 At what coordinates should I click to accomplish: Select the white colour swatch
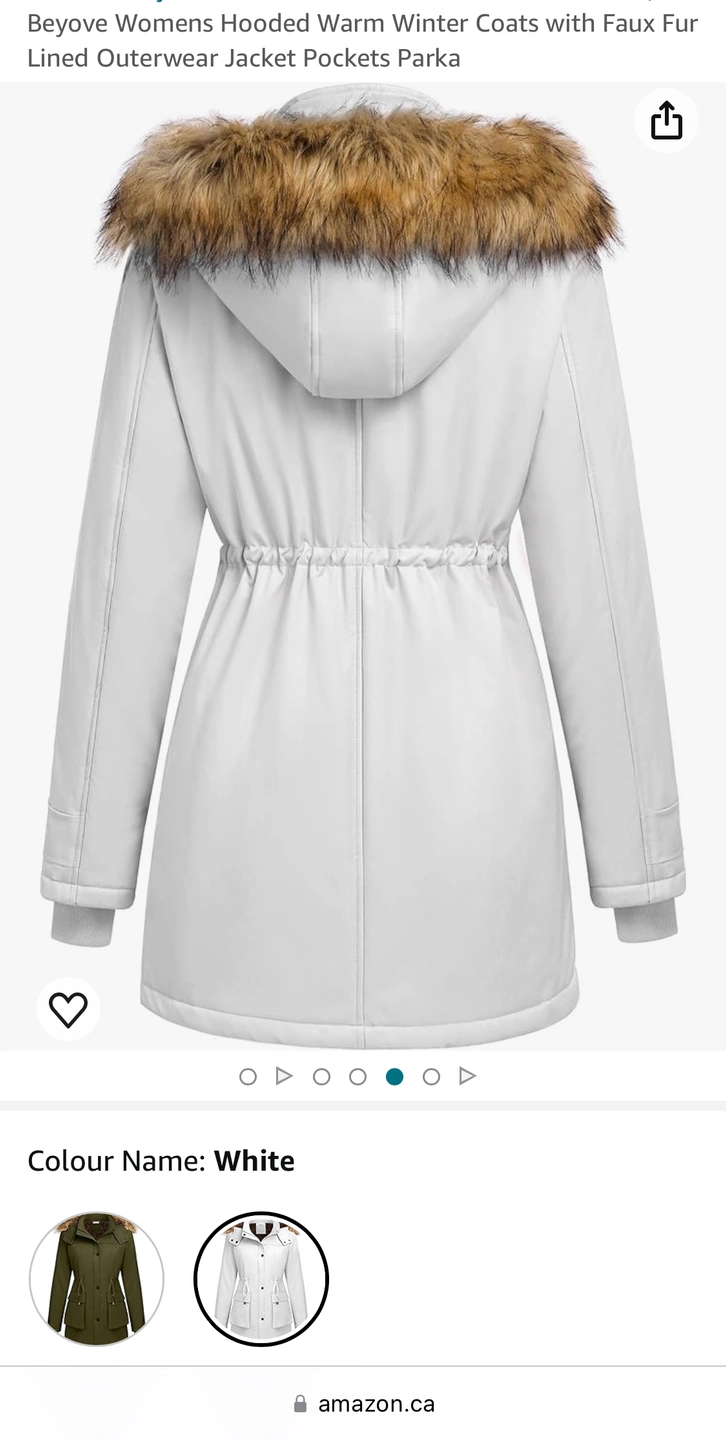261,1279
